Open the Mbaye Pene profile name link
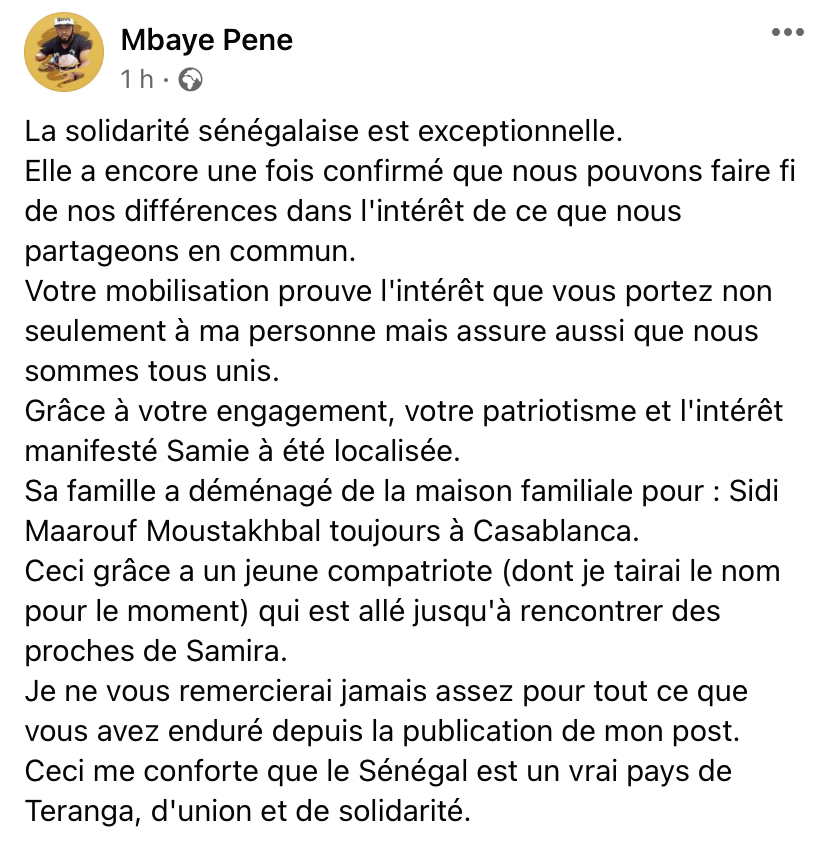The width and height of the screenshot is (828, 845). point(206,40)
